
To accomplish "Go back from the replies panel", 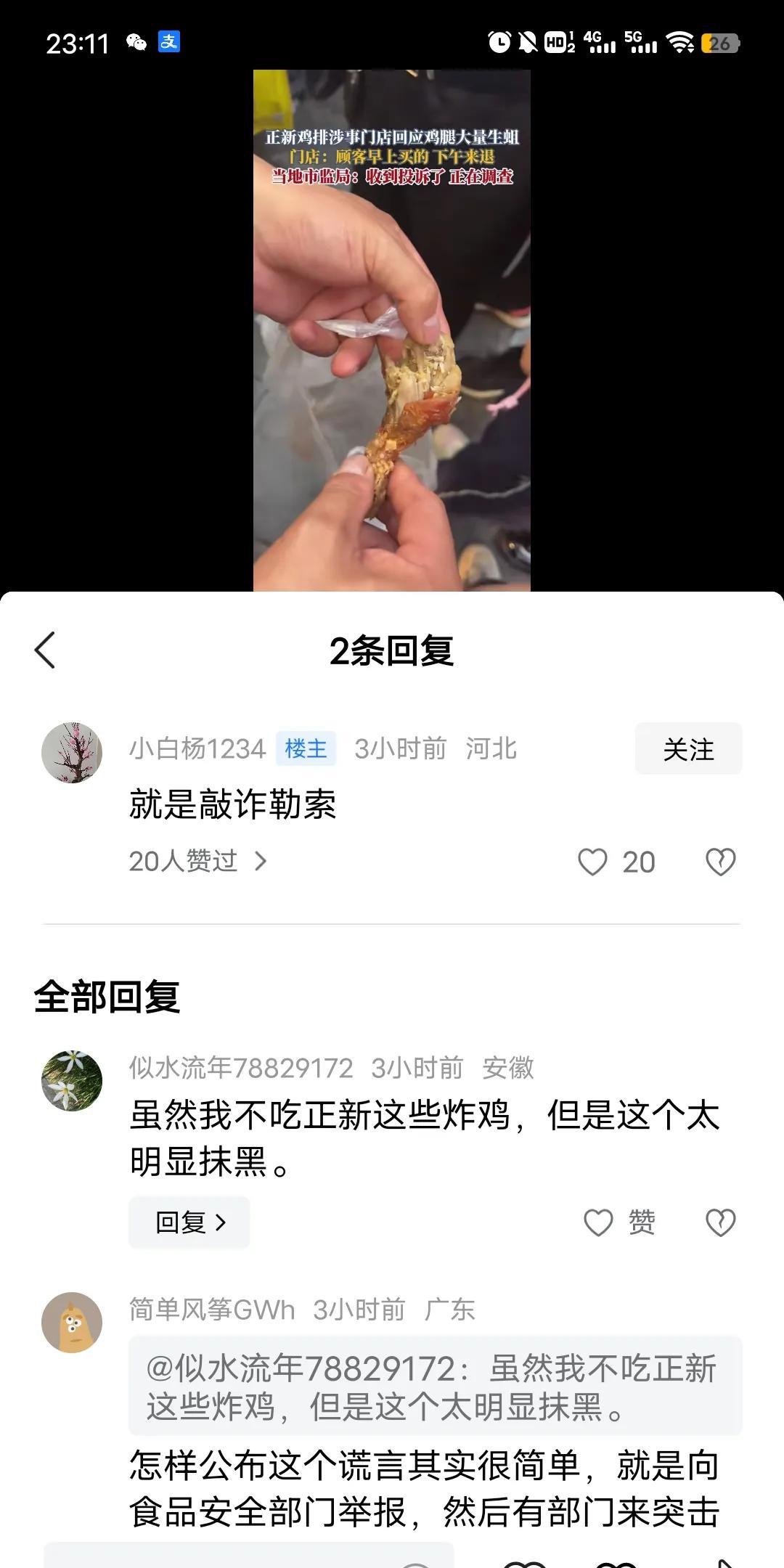I will [x=45, y=650].
